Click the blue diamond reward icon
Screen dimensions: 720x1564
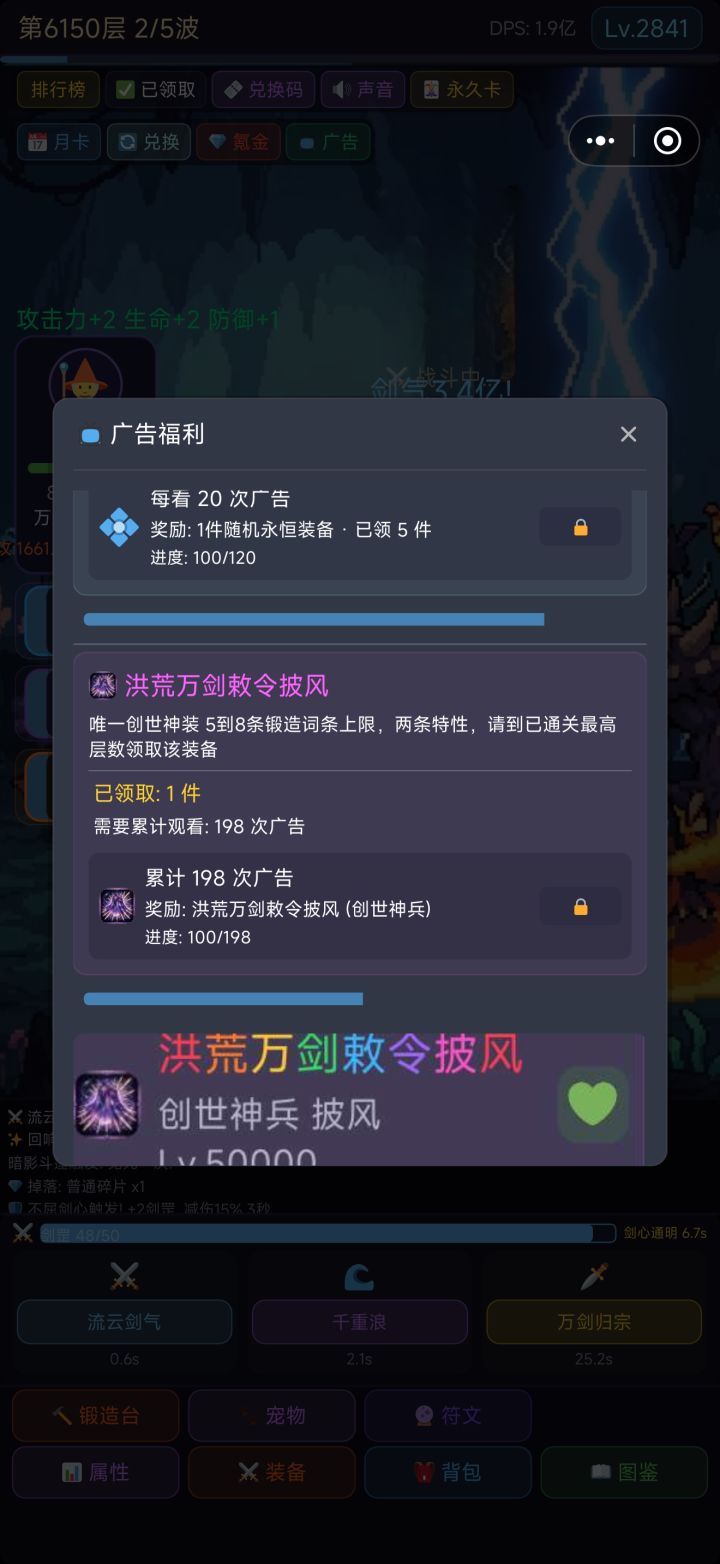tap(121, 528)
